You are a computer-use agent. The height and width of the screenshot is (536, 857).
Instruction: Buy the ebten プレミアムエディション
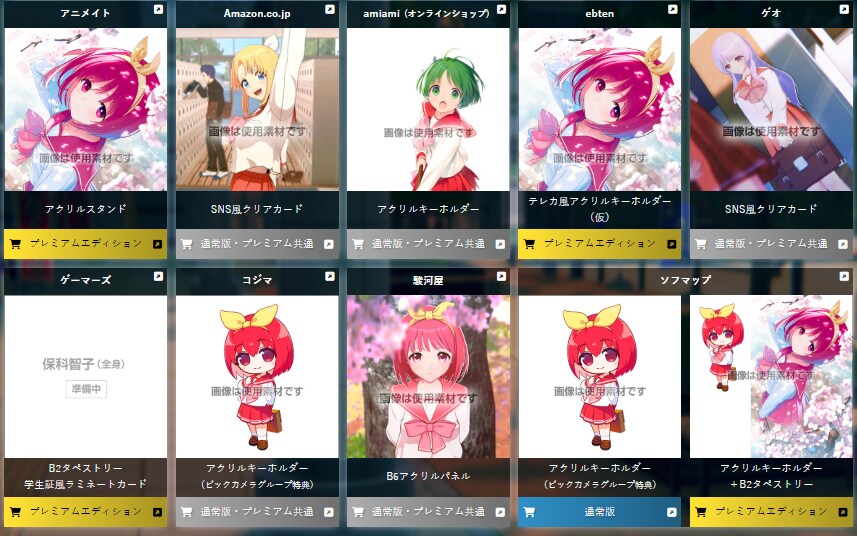tap(599, 243)
